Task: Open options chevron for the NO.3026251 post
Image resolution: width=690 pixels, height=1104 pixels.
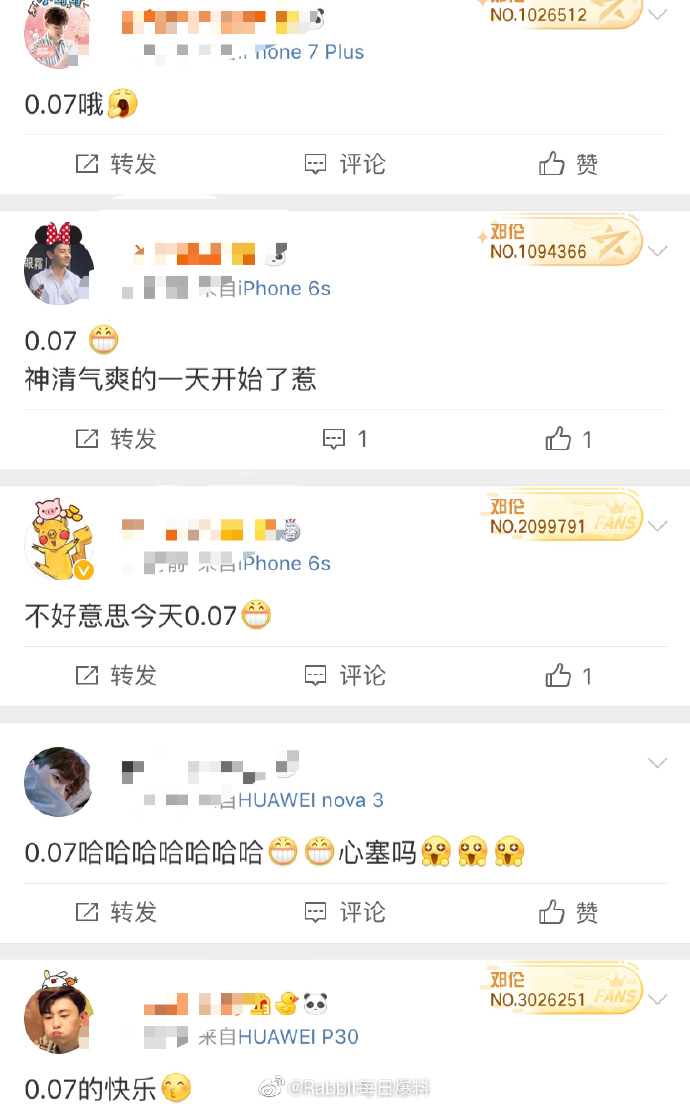Action: point(657,999)
